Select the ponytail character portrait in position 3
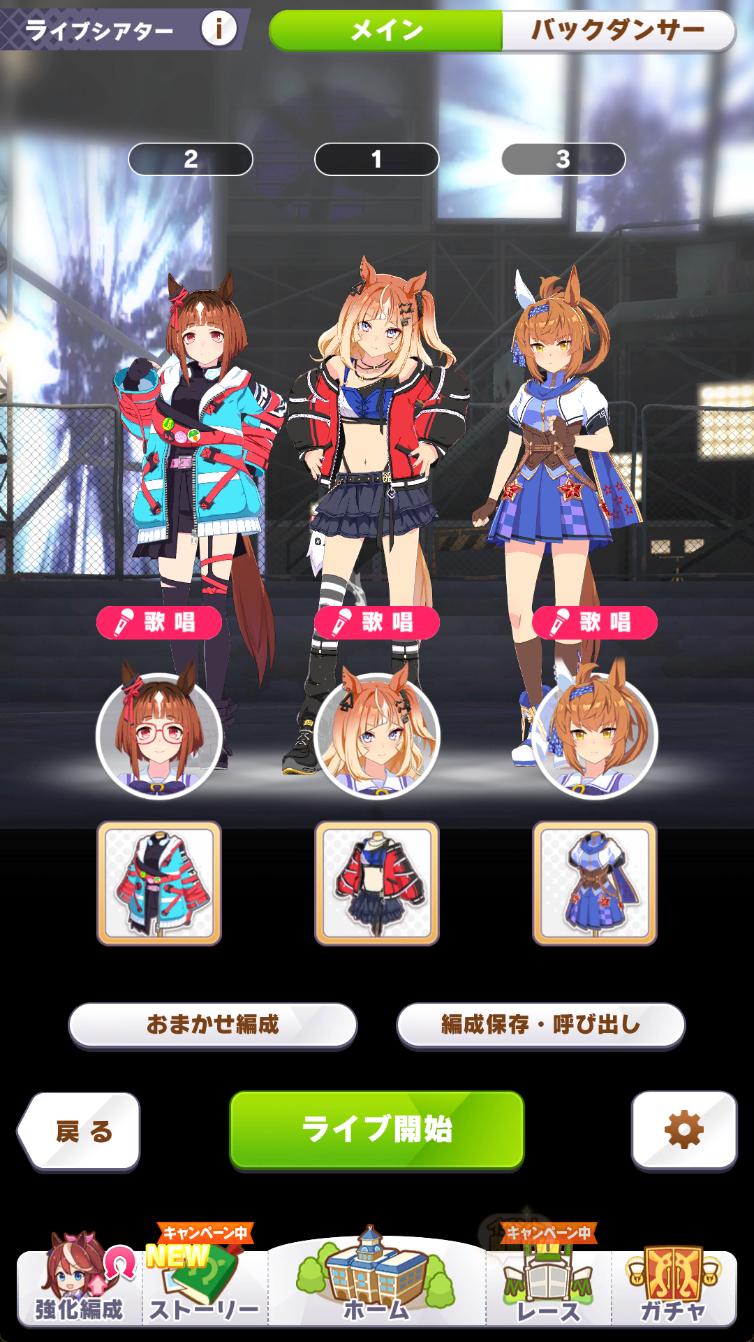 tap(595, 735)
